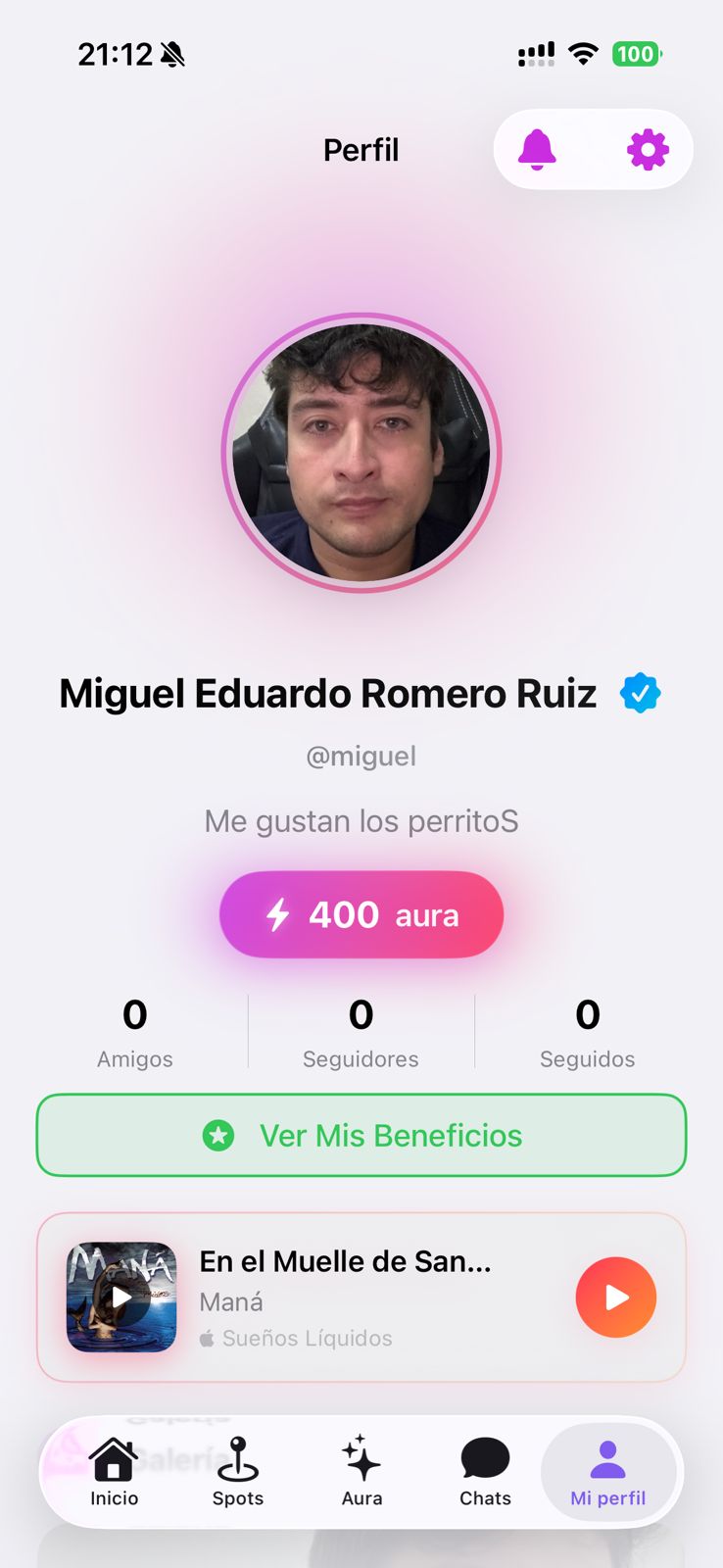The image size is (723, 1568).
Task: Open the Chats bubble icon
Action: (484, 1459)
